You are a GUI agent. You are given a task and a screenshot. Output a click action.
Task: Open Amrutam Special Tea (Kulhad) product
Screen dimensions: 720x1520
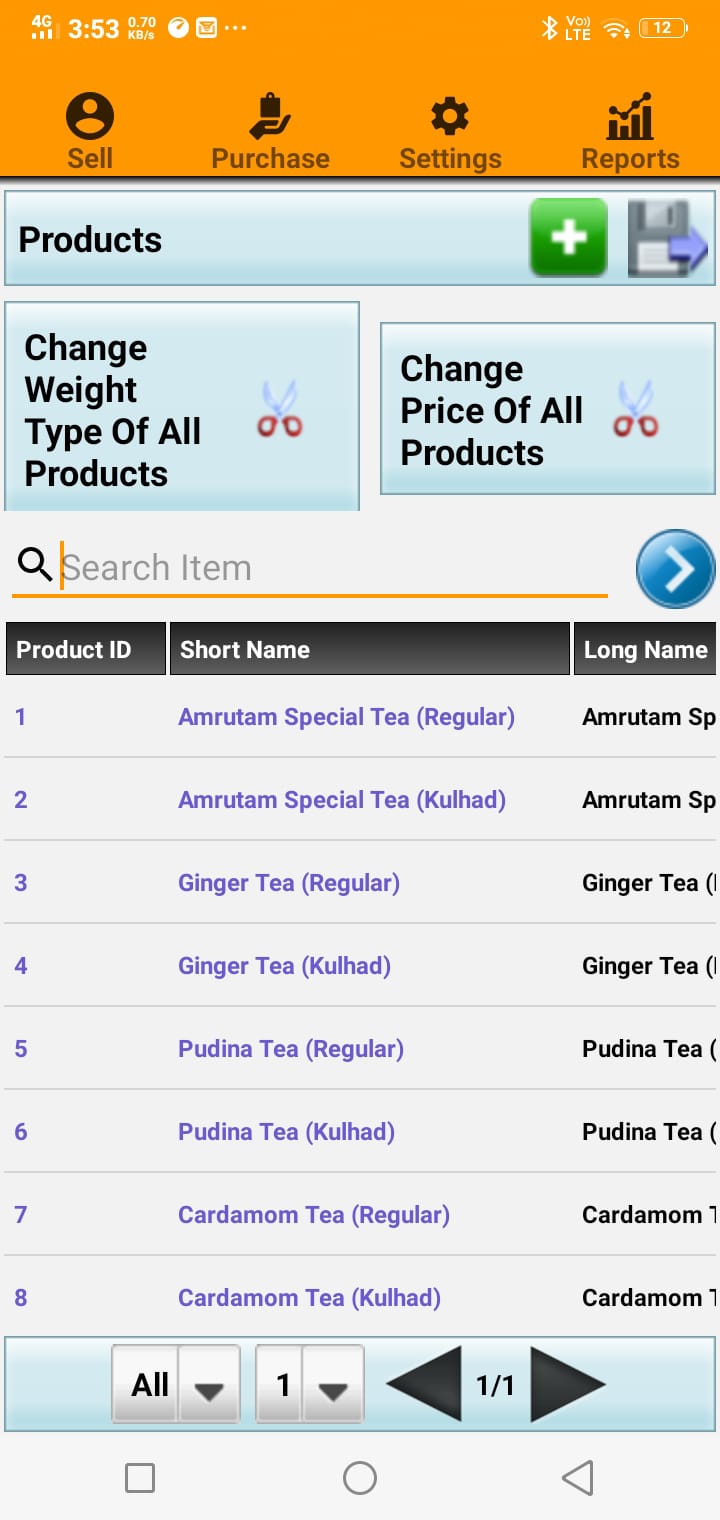342,800
